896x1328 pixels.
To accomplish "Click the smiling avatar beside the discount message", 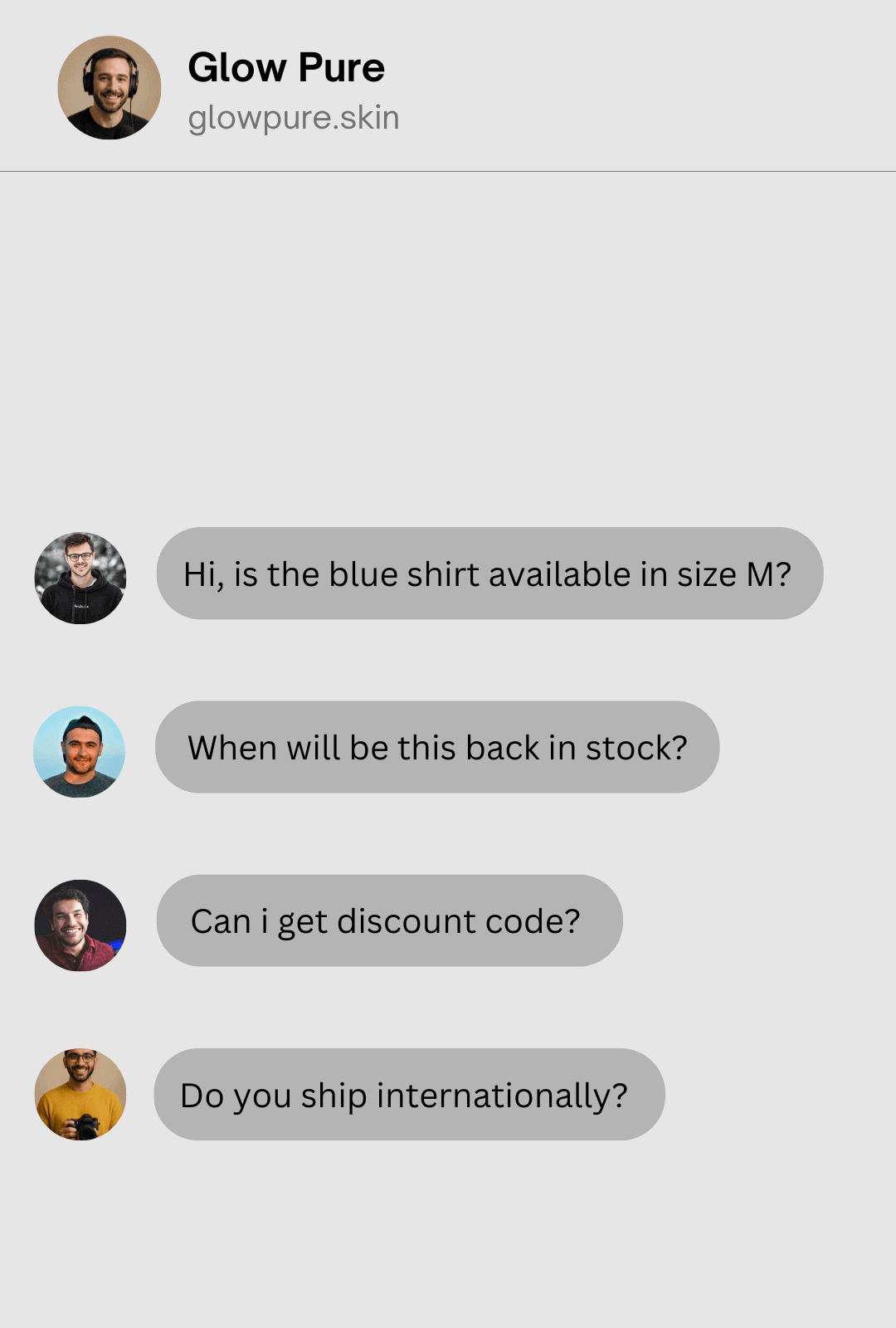I will 79,925.
